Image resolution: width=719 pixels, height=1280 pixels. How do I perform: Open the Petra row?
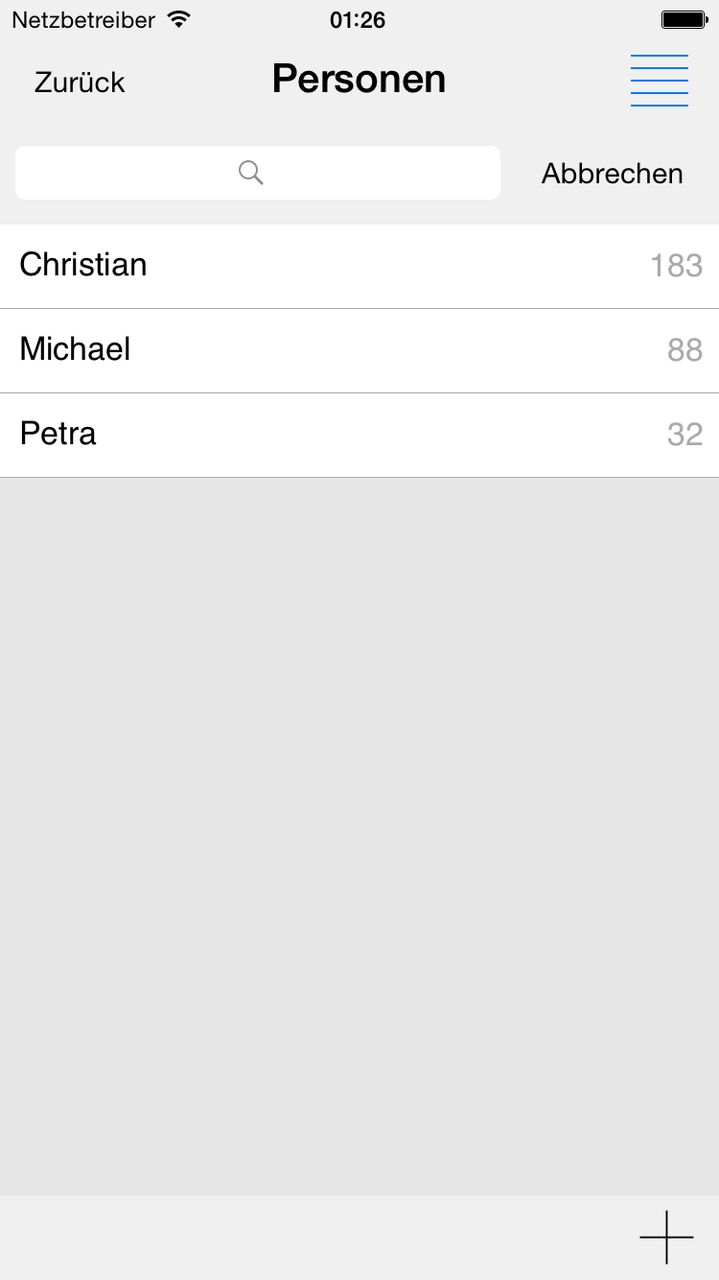tap(359, 435)
